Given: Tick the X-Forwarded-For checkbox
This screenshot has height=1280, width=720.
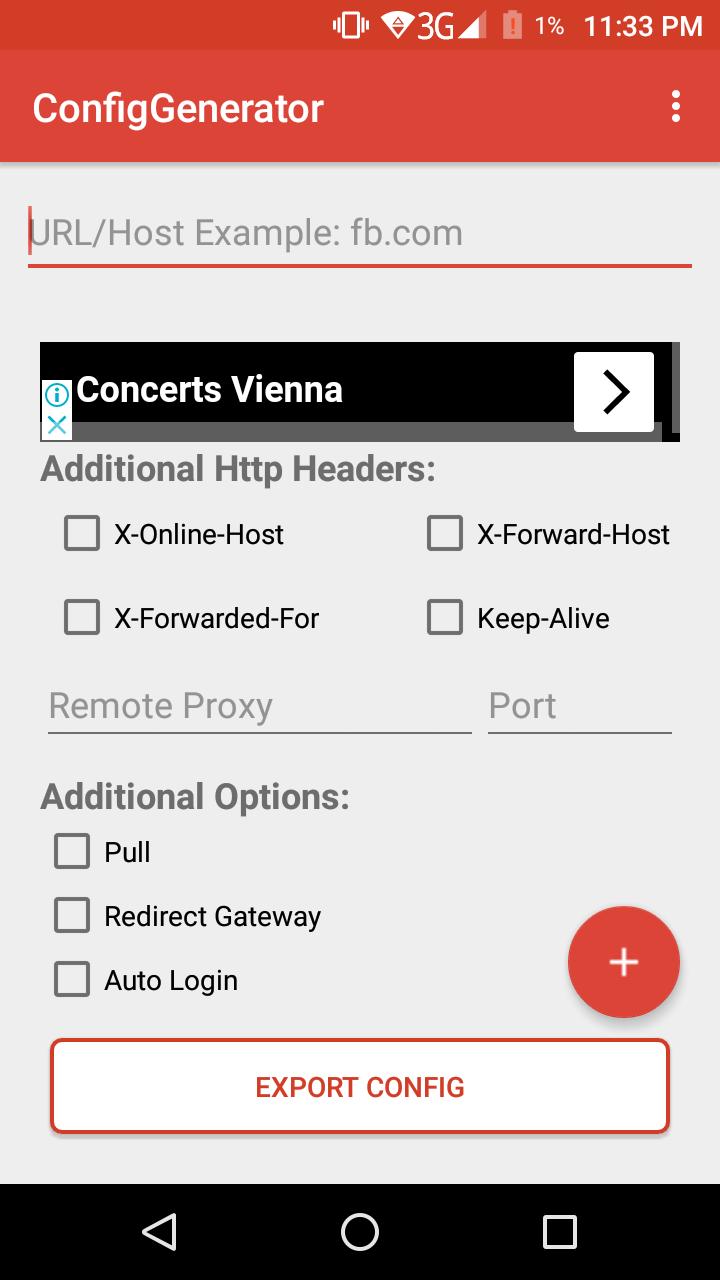Looking at the screenshot, I should coord(82,618).
